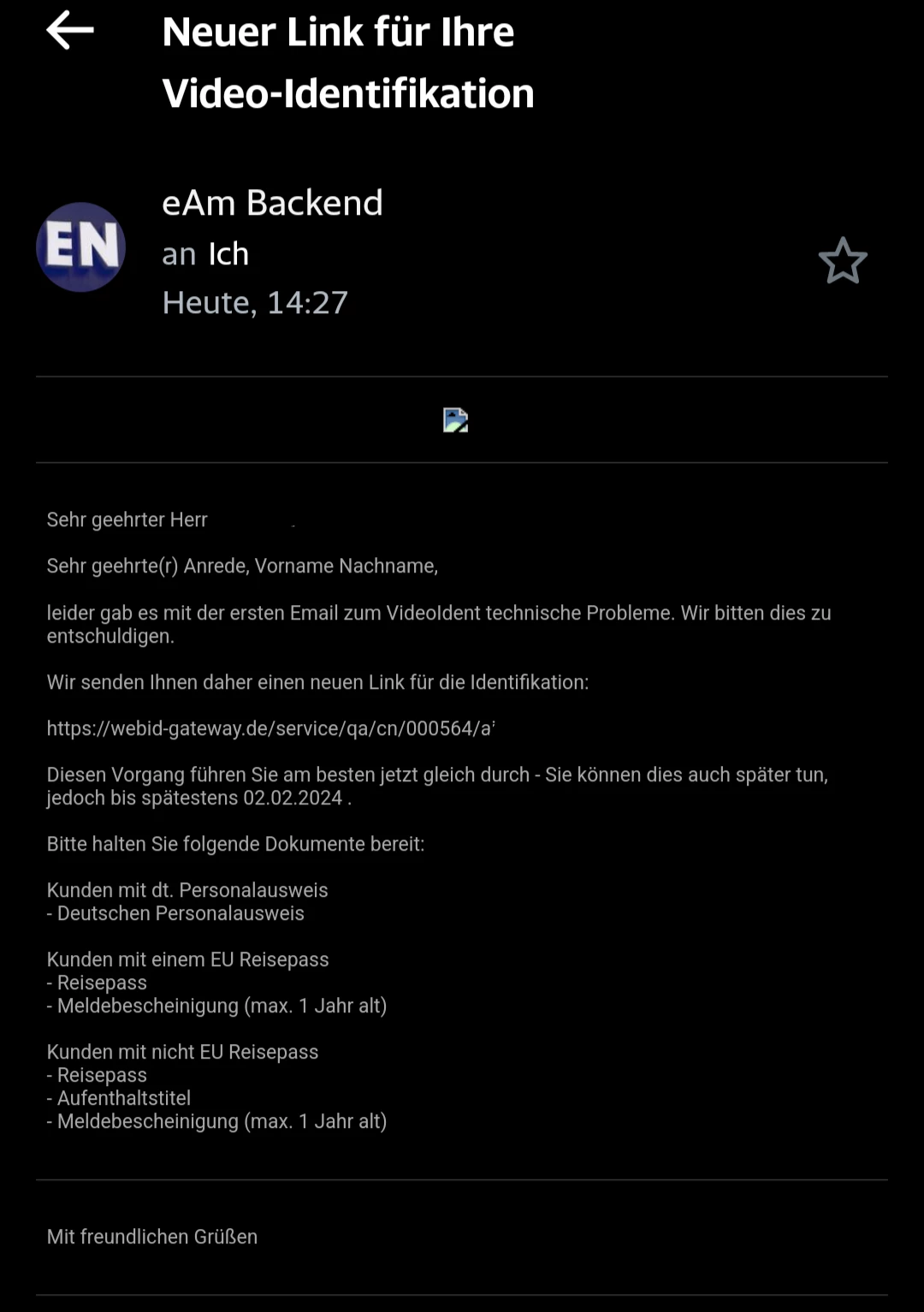Load the broken image placeholder
Viewport: 924px width, 1312px height.
455,420
